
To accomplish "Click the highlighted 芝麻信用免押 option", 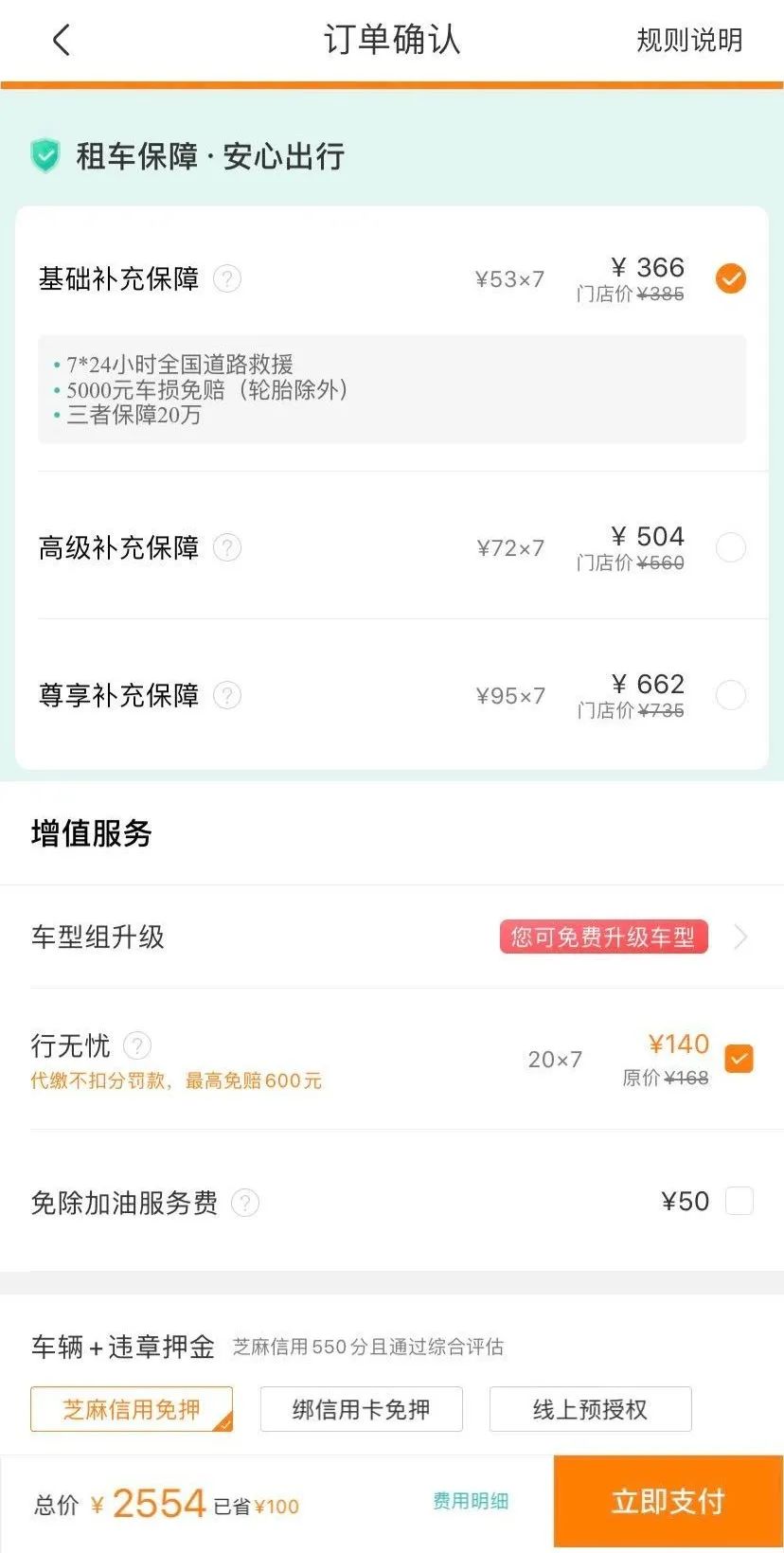I will coord(132,1409).
